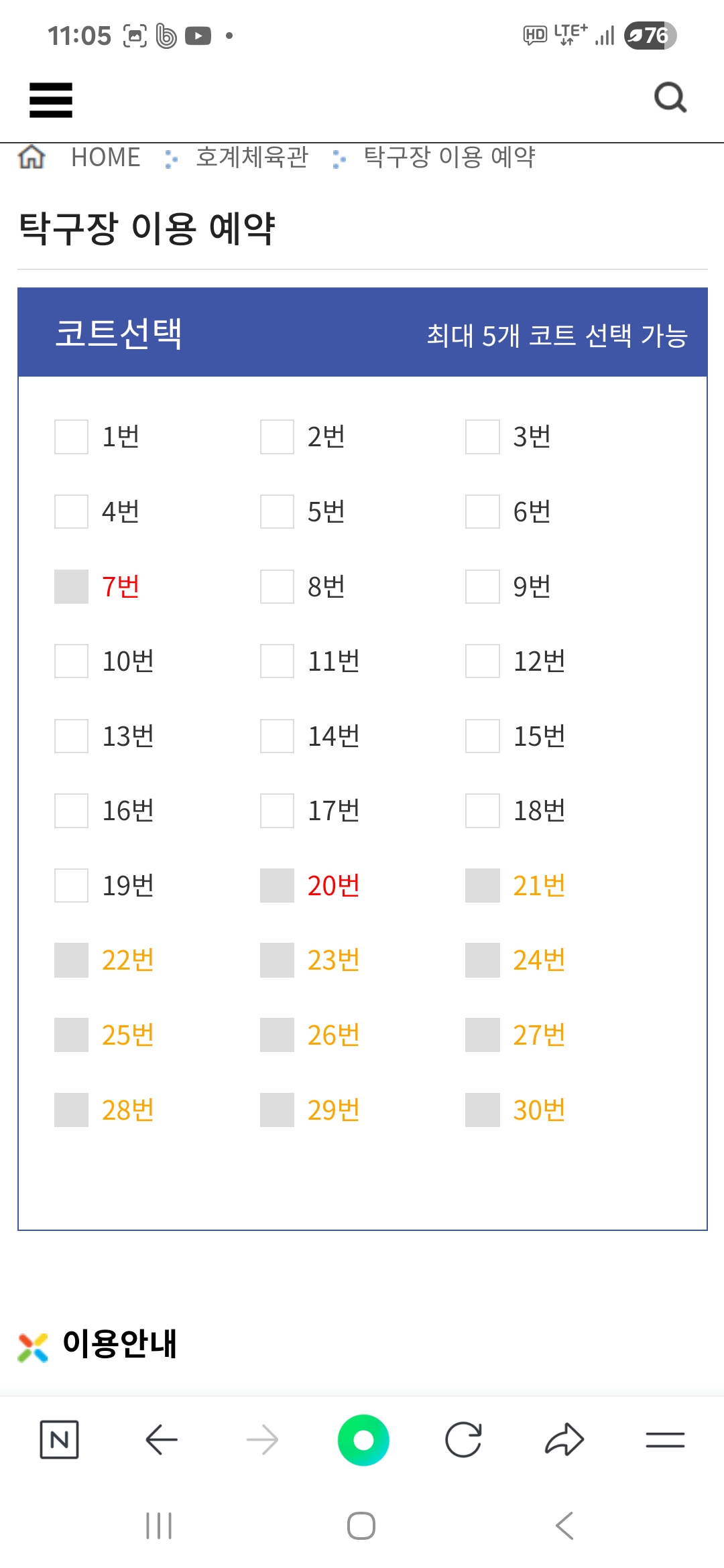
Task: Open the search magnifier icon
Action: point(670,98)
